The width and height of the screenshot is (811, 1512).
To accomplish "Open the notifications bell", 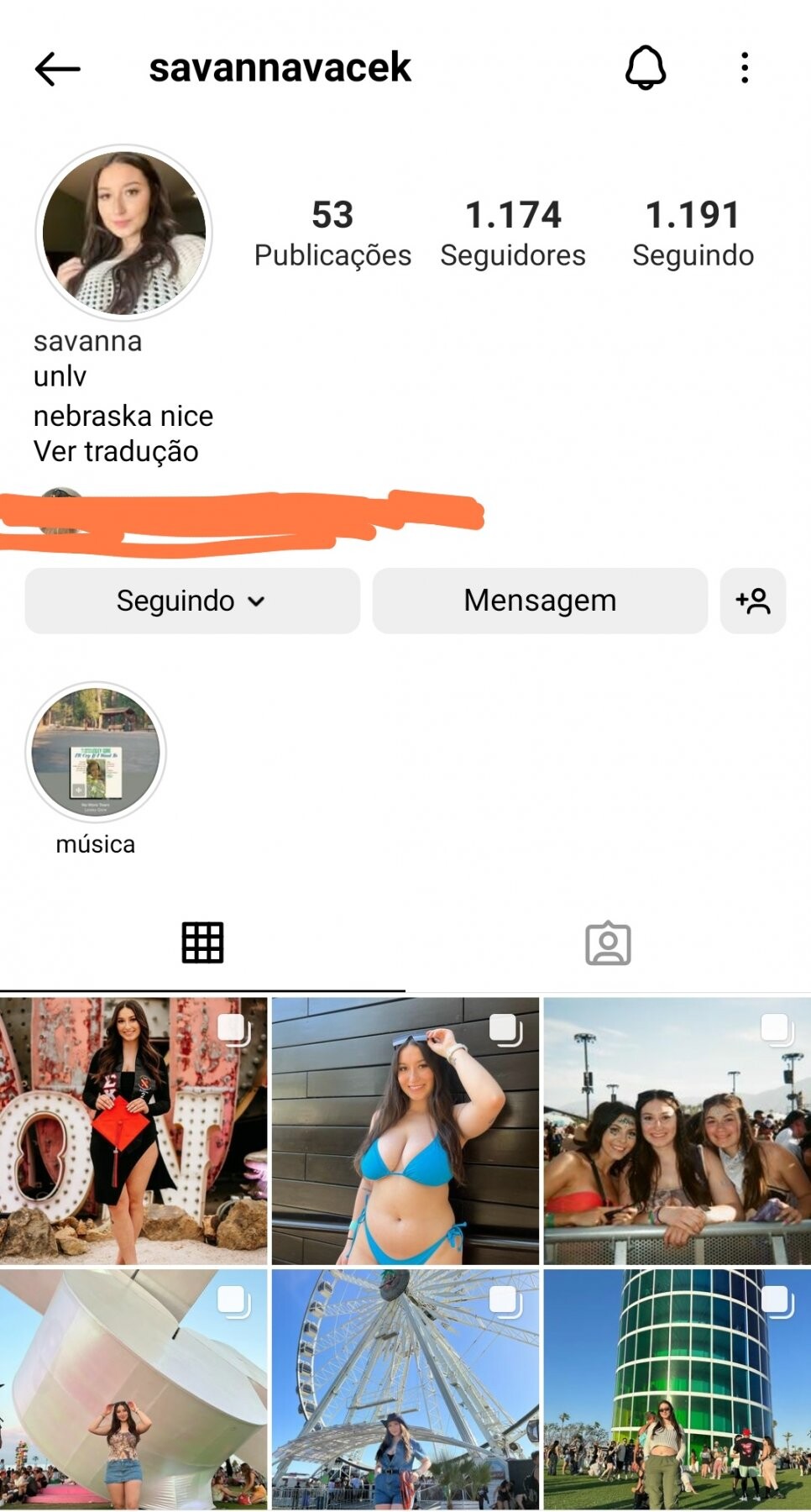I will [x=645, y=67].
